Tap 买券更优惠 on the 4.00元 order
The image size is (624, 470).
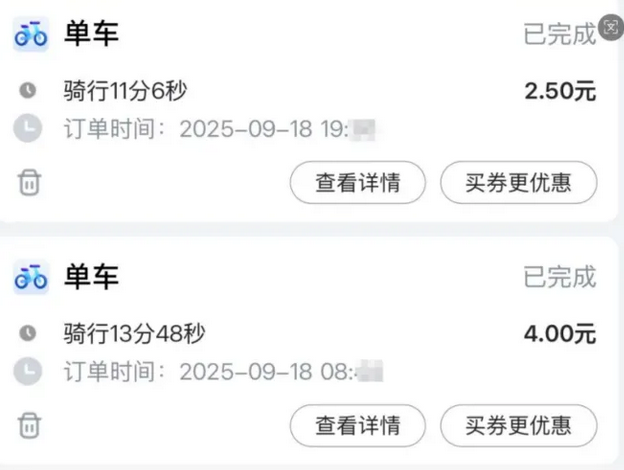[x=518, y=426]
